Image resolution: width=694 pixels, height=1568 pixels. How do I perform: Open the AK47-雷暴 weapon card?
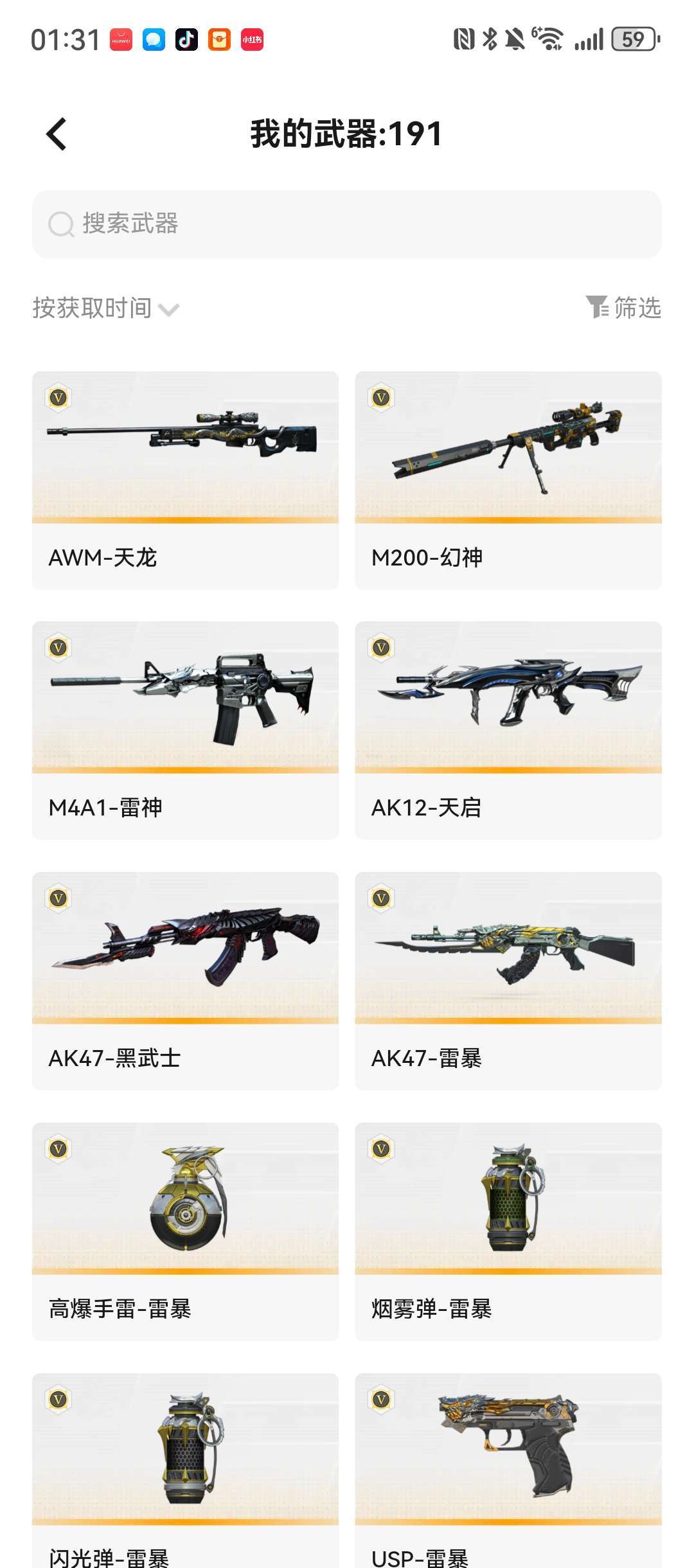tap(508, 981)
